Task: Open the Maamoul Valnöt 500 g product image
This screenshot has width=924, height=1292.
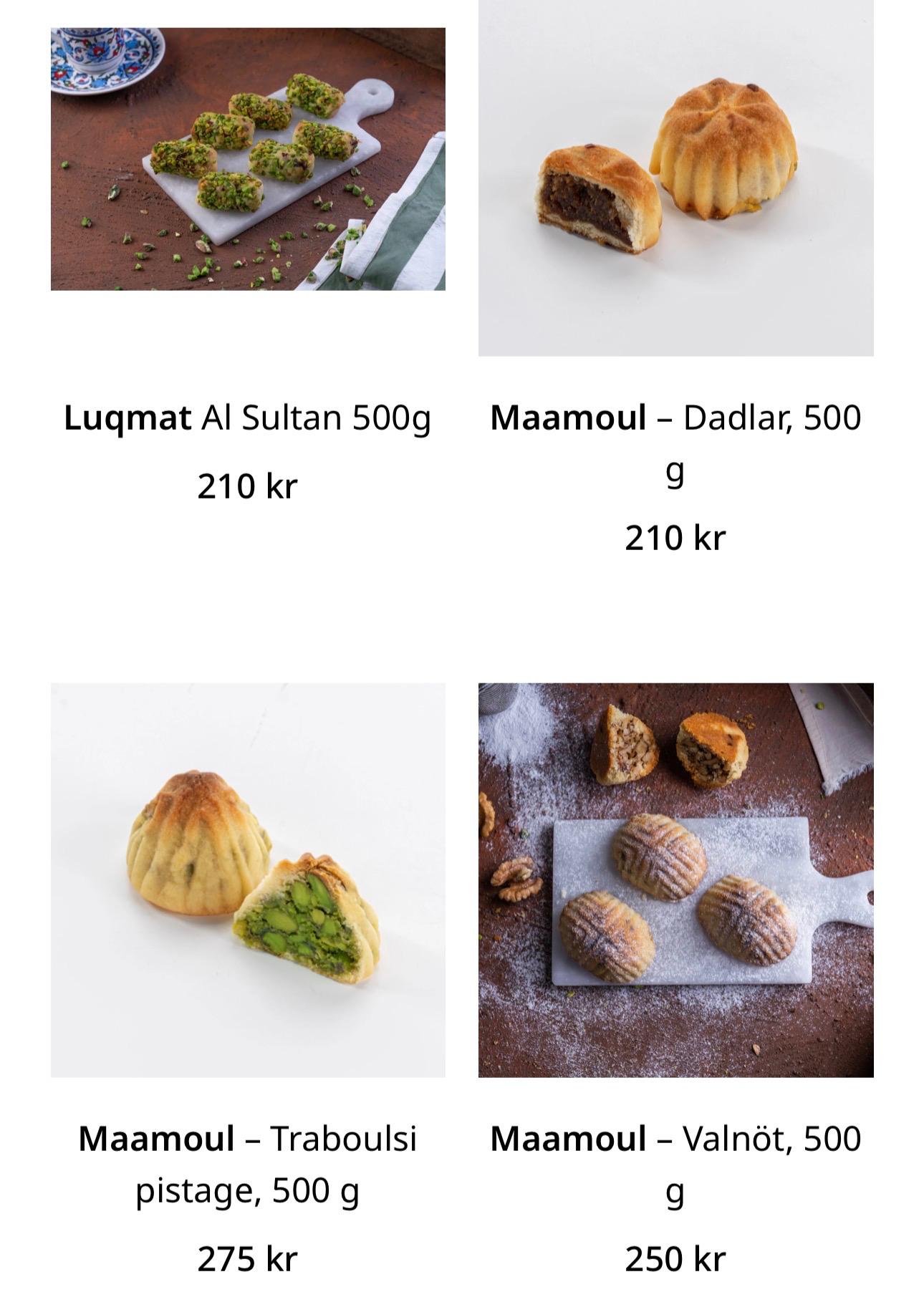Action: click(675, 879)
